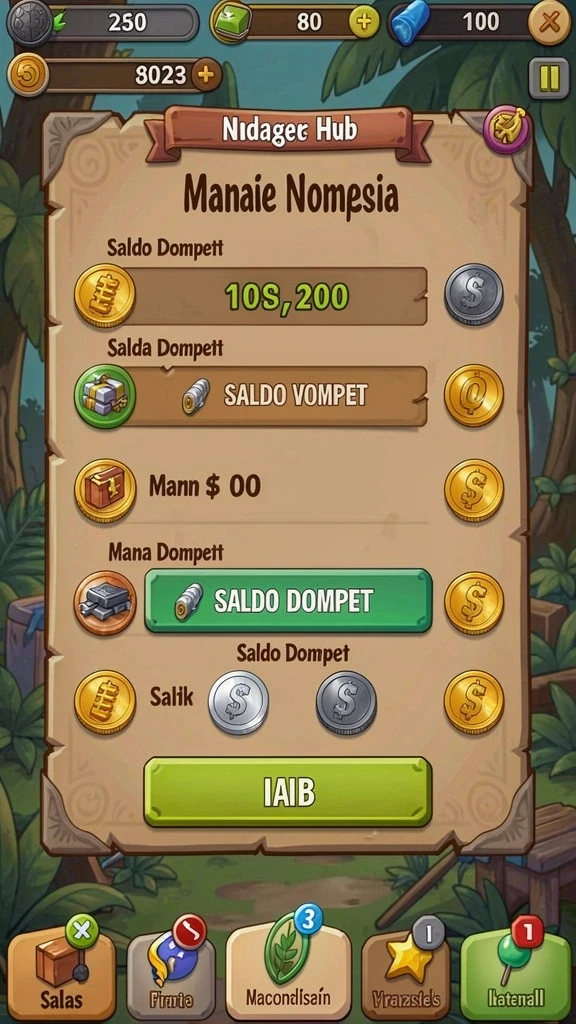Close with the orange X button
Image resolution: width=576 pixels, height=1024 pixels.
click(550, 23)
